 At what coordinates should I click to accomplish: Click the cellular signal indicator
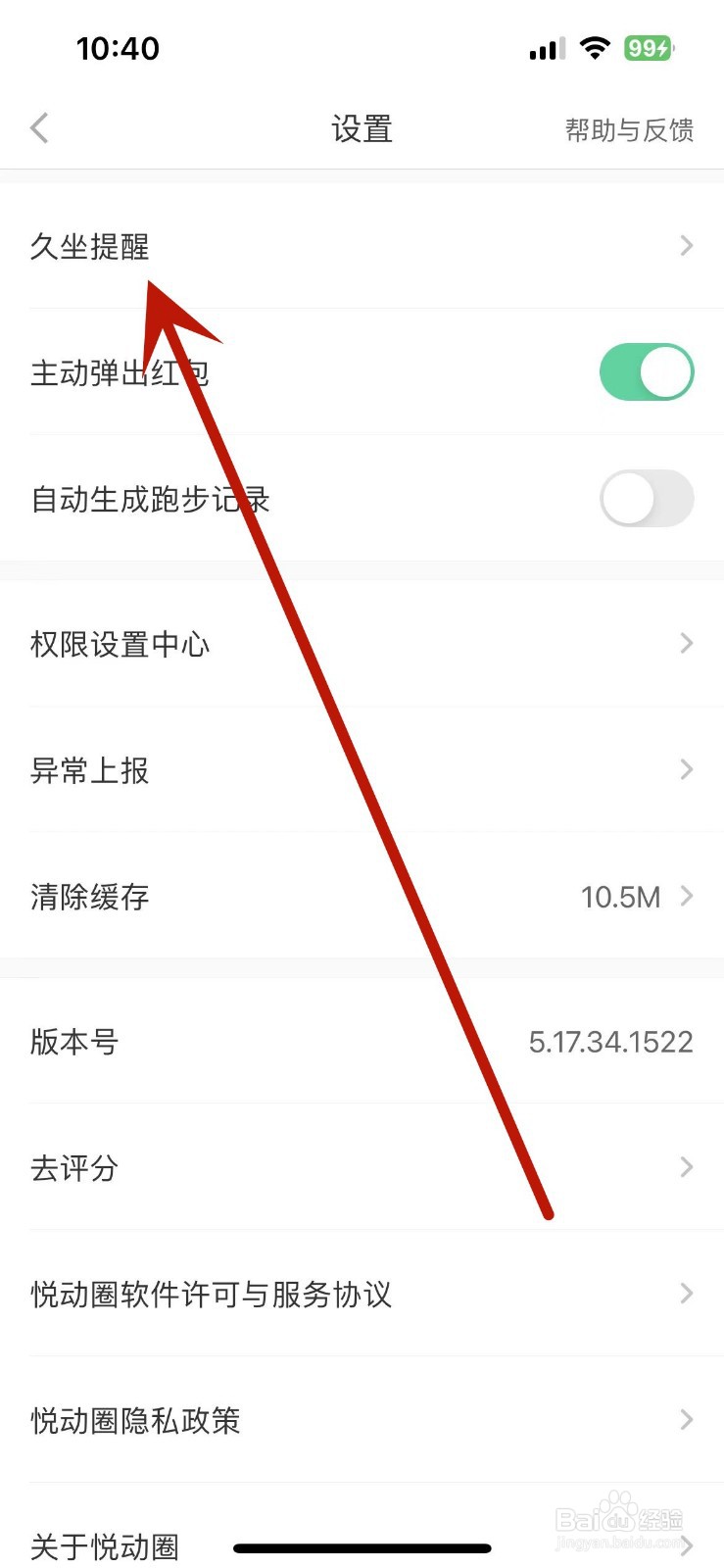point(545,47)
